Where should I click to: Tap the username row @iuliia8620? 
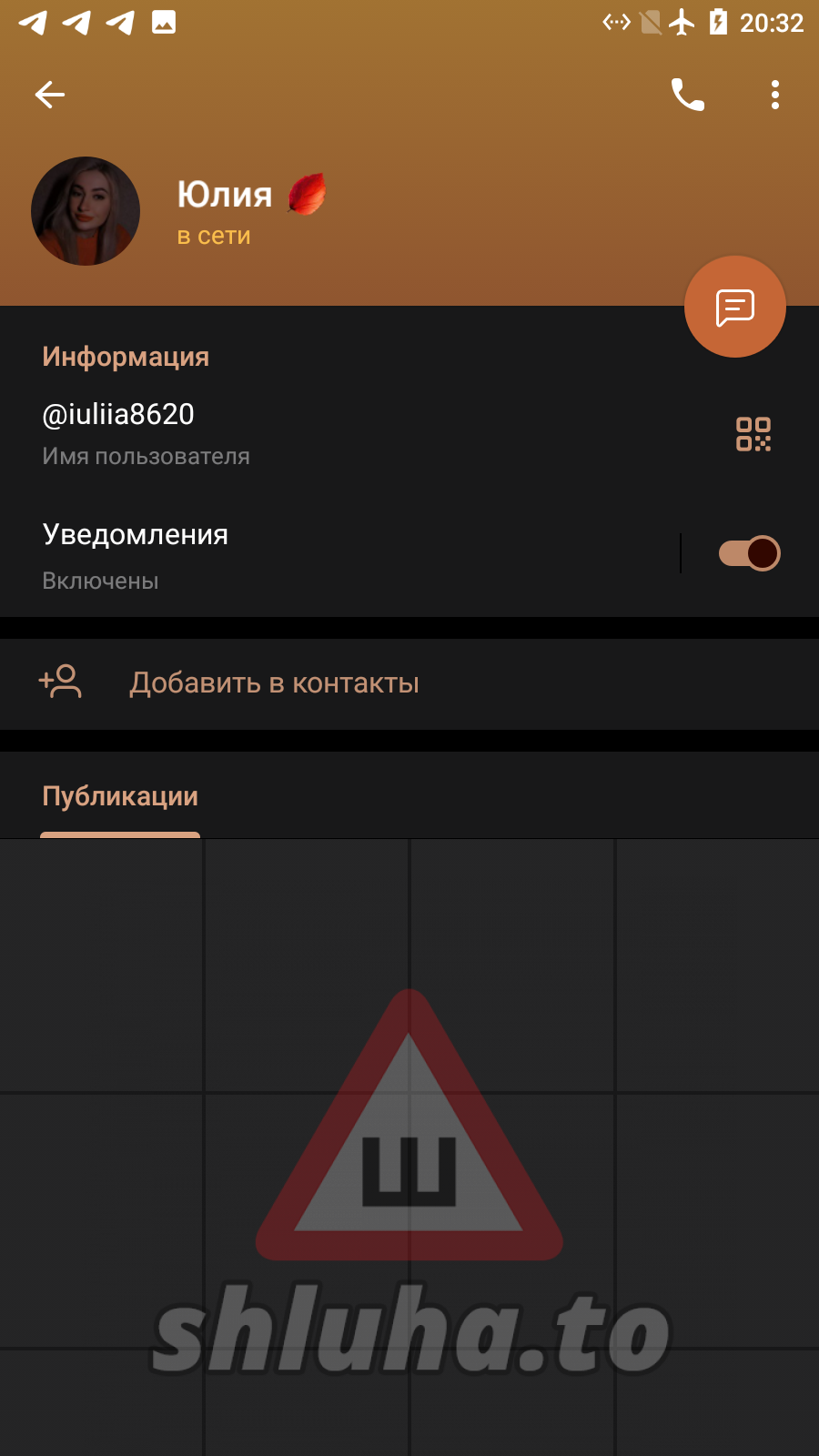point(273,432)
